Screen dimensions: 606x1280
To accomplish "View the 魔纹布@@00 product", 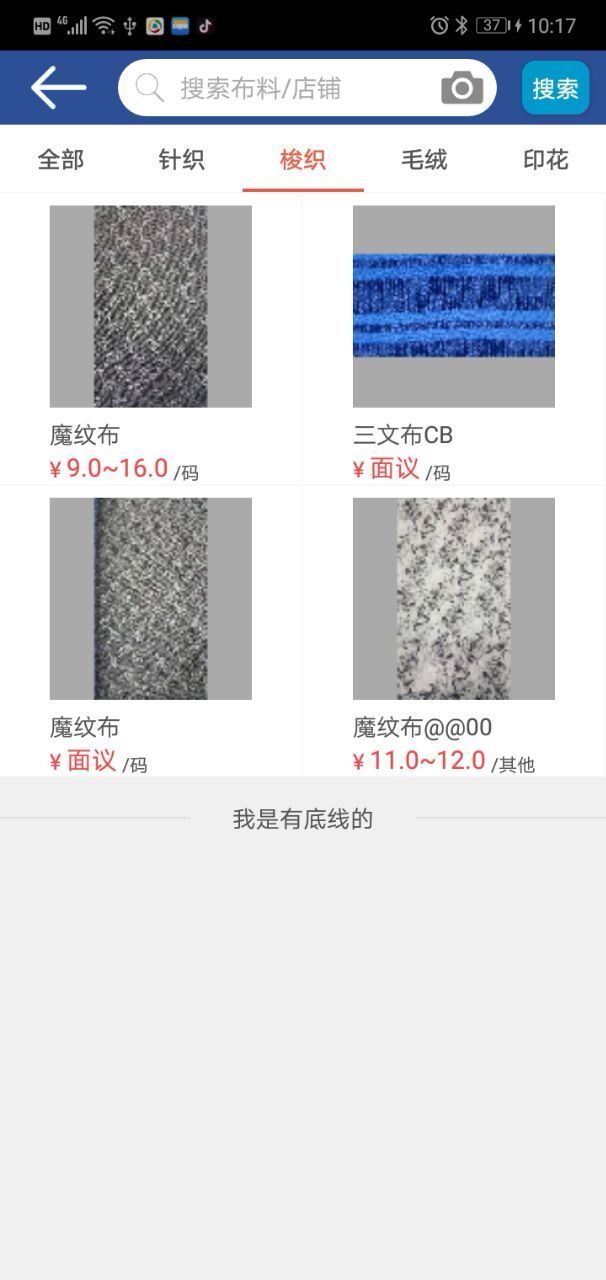I will coord(454,599).
